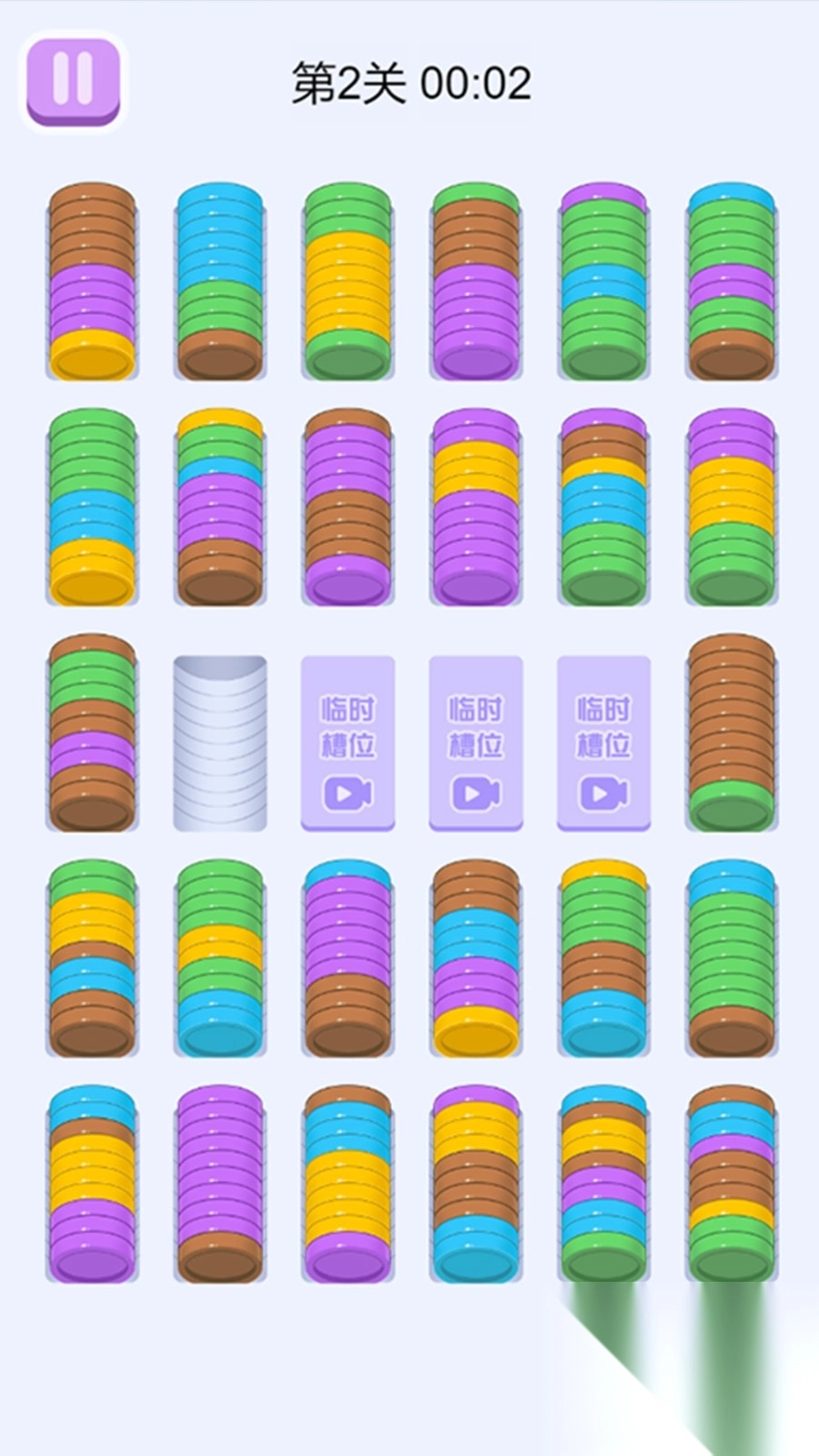The height and width of the screenshot is (1456, 819).
Task: Select the cyan-topped purple stack with brown base
Action: coord(348,958)
